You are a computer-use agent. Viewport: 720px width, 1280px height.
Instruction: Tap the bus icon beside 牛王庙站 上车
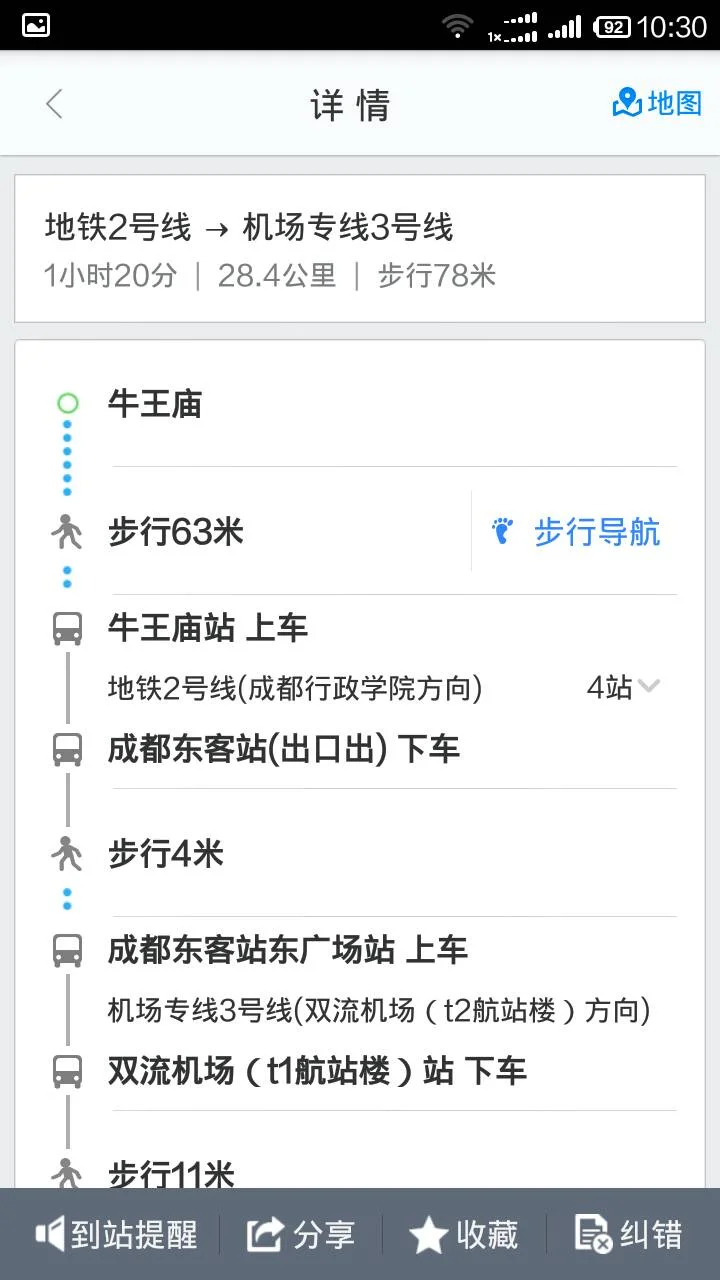click(66, 628)
